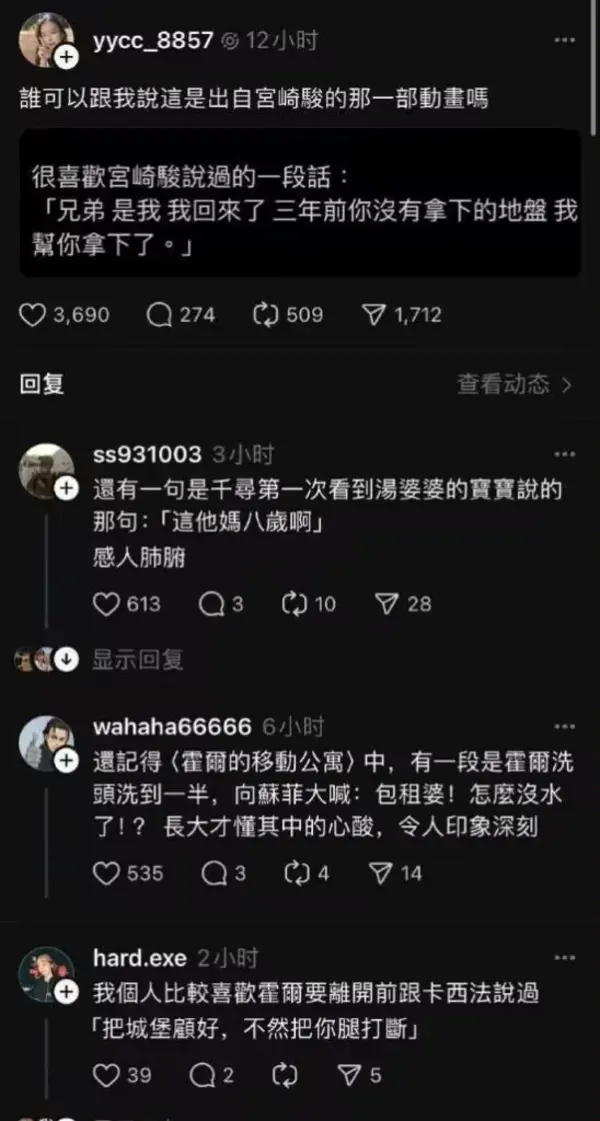Image resolution: width=600 pixels, height=1121 pixels.
Task: Follow ss931003 via the avatar plus badge
Action: (66, 488)
